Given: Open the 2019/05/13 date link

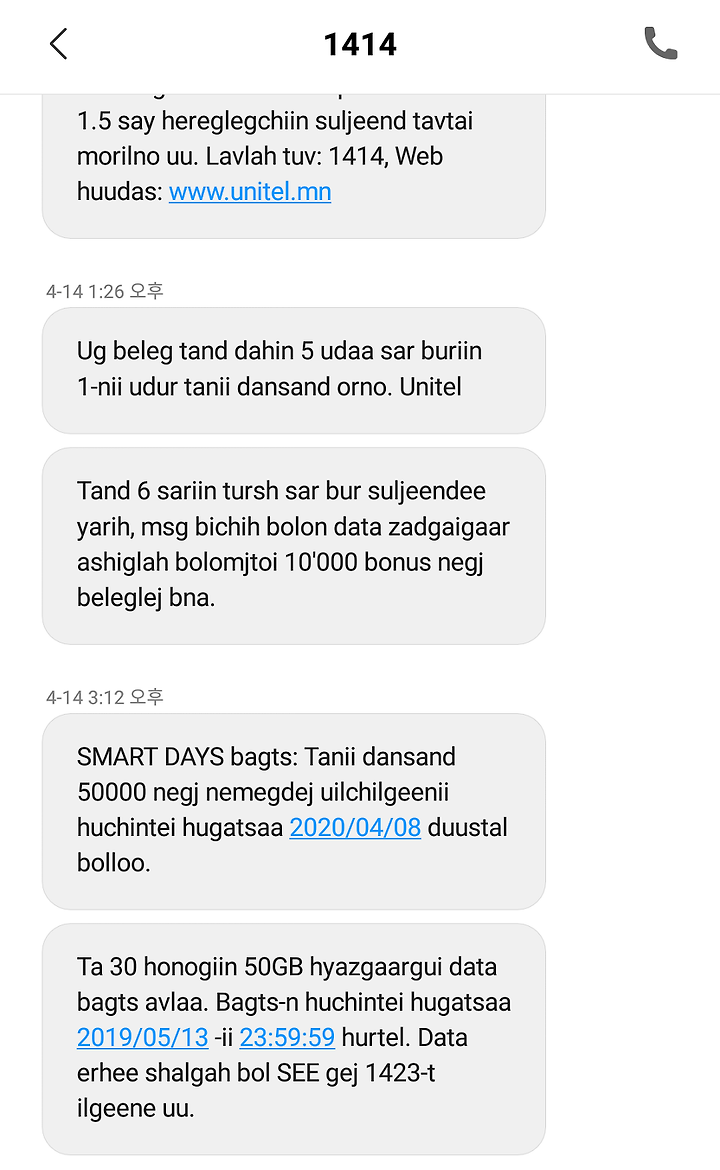Looking at the screenshot, I should click(143, 1037).
